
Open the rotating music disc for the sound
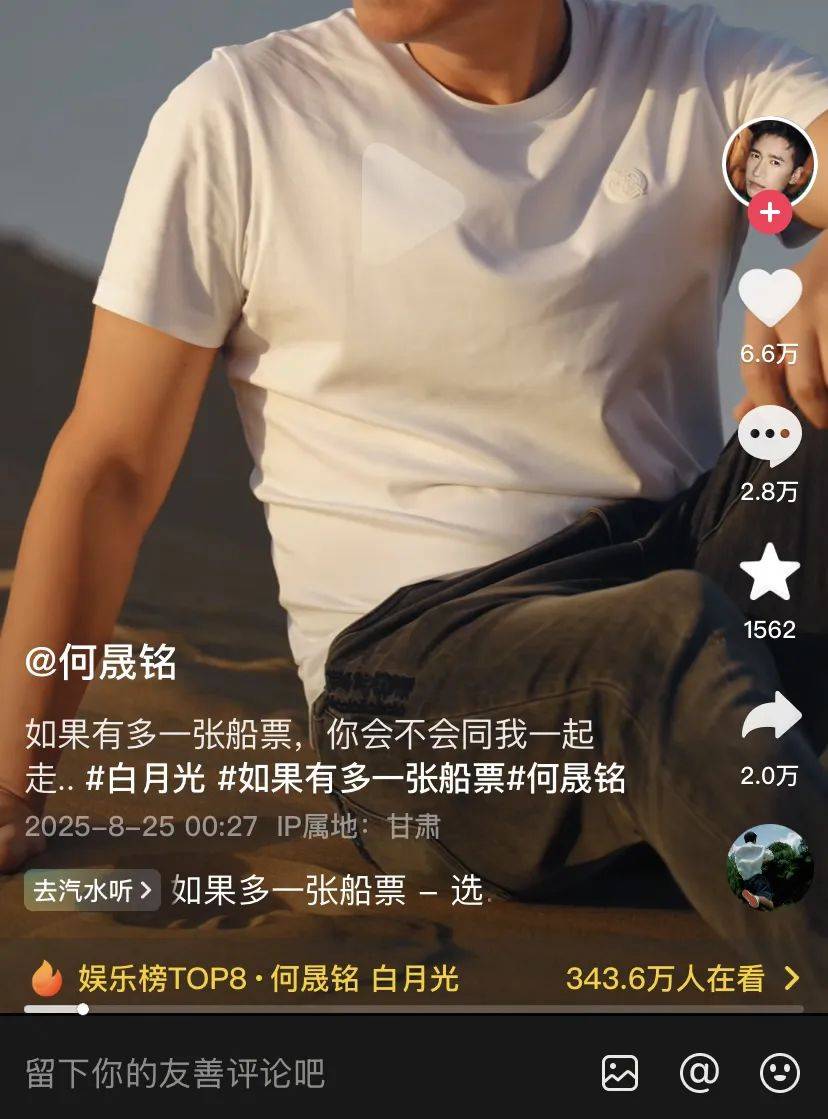[770, 867]
